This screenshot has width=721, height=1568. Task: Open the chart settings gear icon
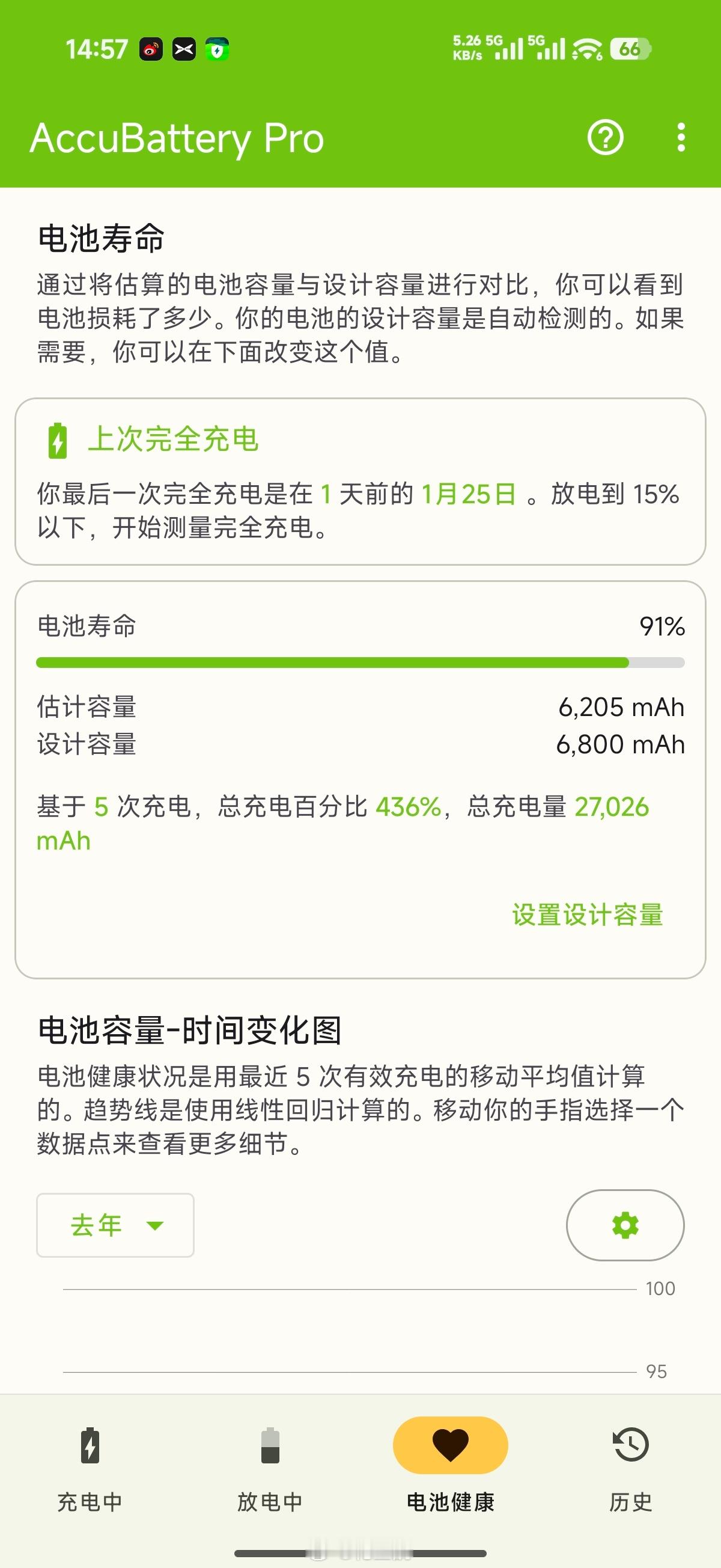pos(624,1225)
